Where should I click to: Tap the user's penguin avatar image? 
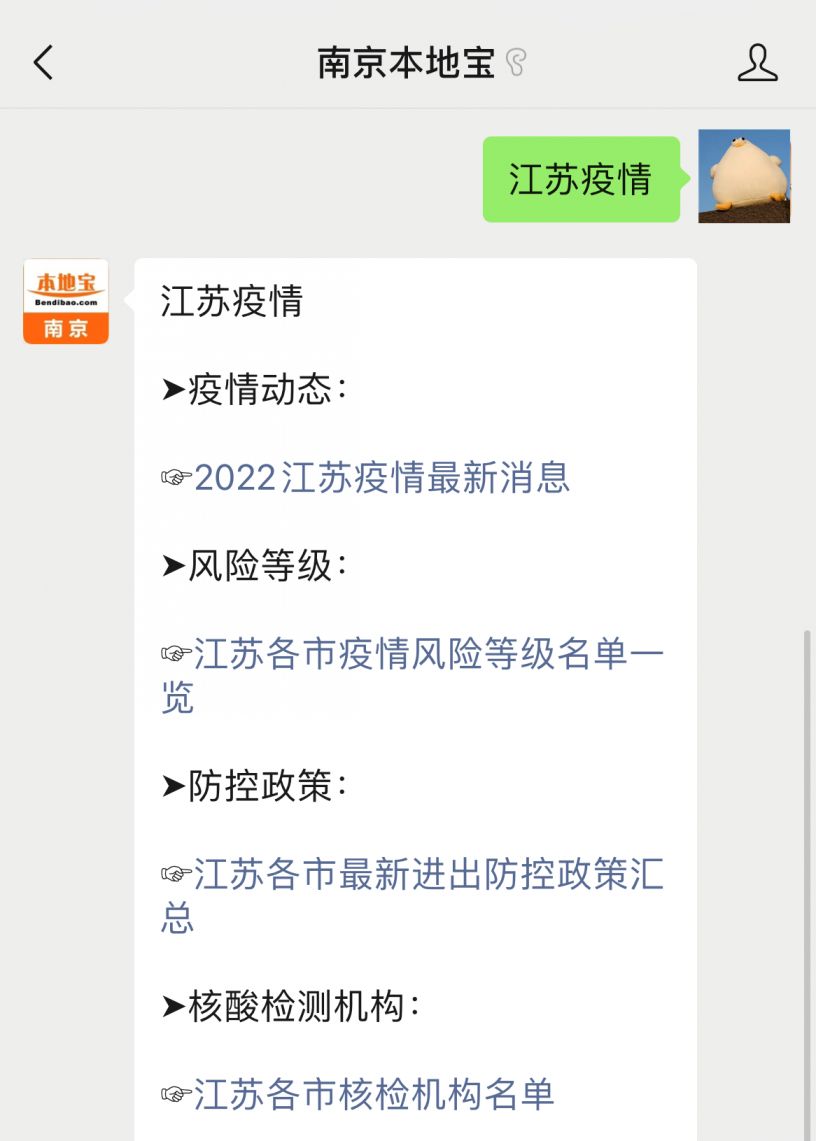pos(744,176)
